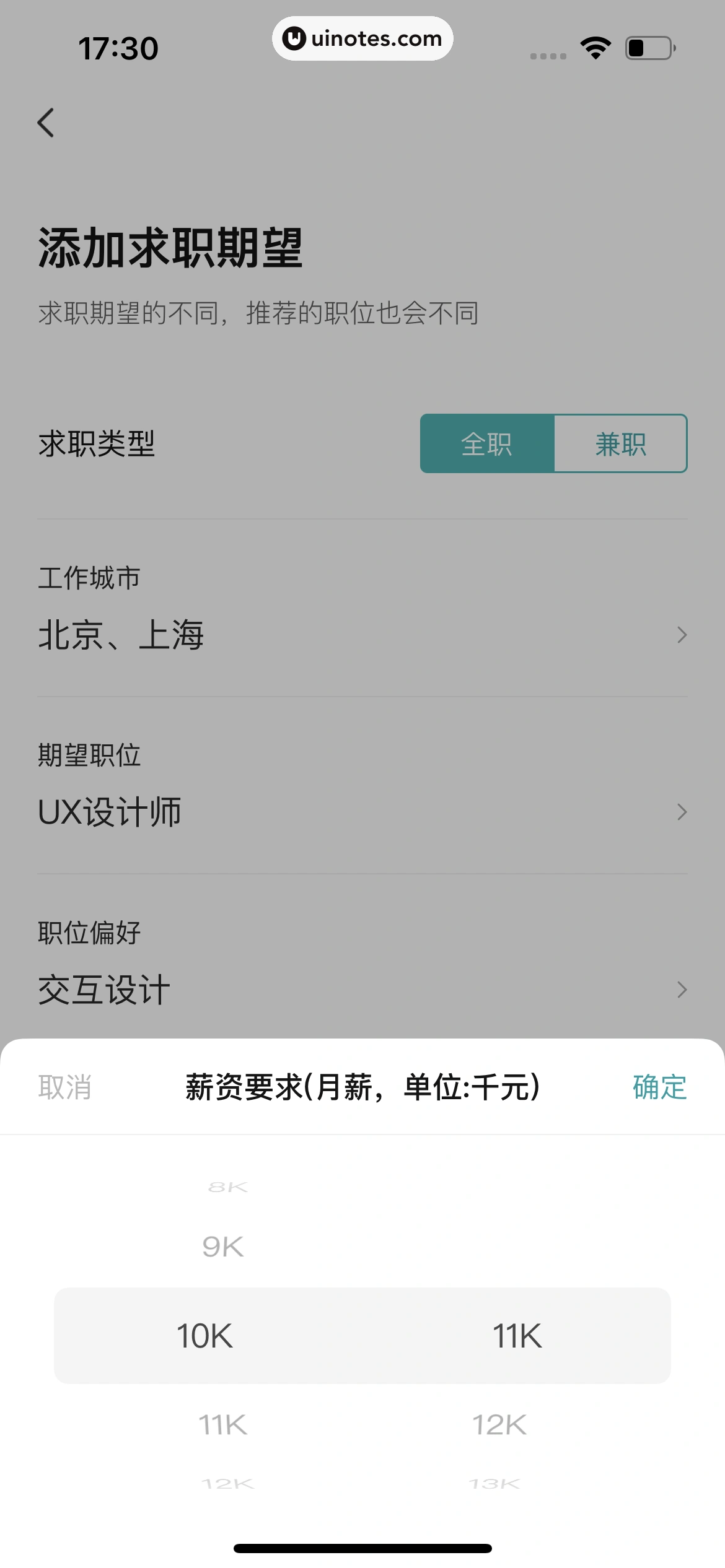Expand the 期望职位 position picker
Image resolution: width=725 pixels, height=1568 pixels.
[x=362, y=812]
